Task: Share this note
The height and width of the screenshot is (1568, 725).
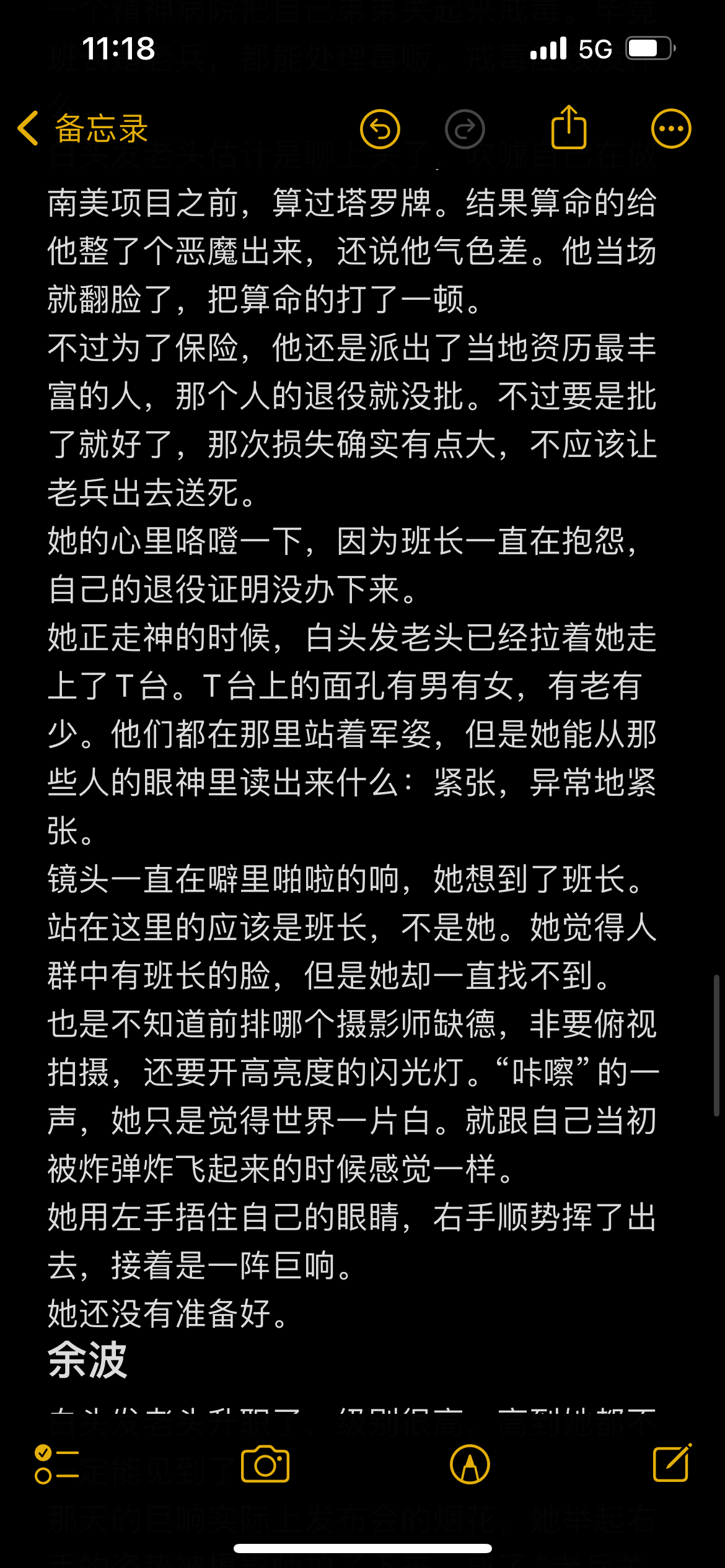Action: [569, 127]
